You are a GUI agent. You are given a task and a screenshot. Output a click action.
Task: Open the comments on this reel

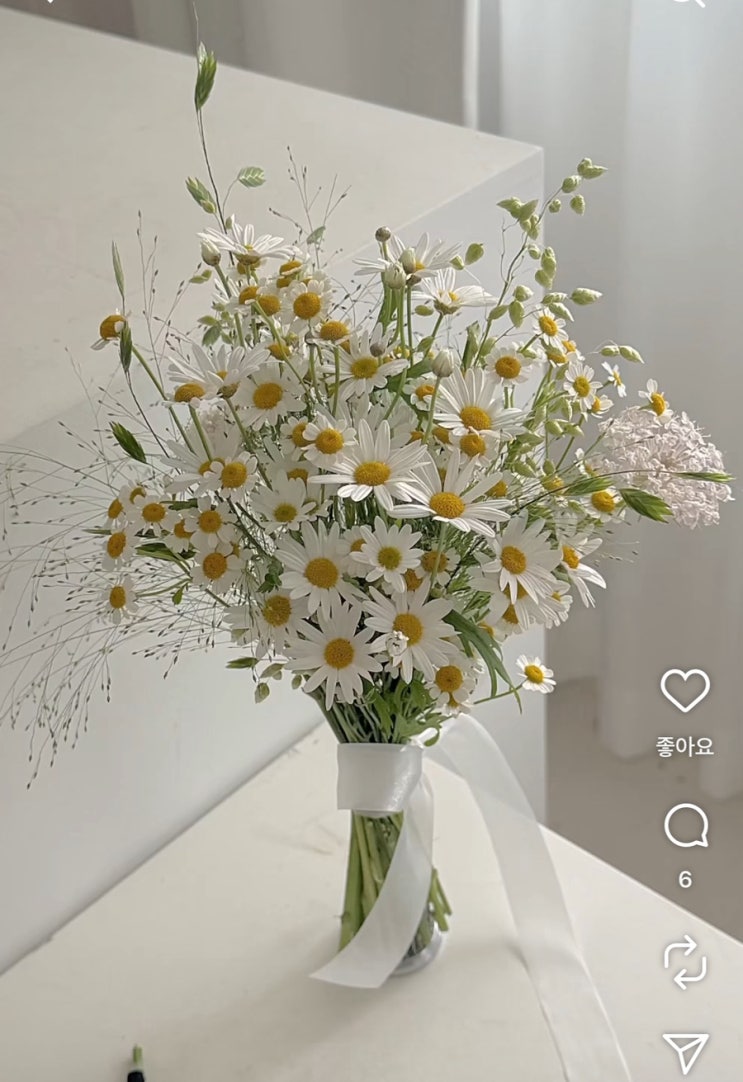(x=686, y=827)
